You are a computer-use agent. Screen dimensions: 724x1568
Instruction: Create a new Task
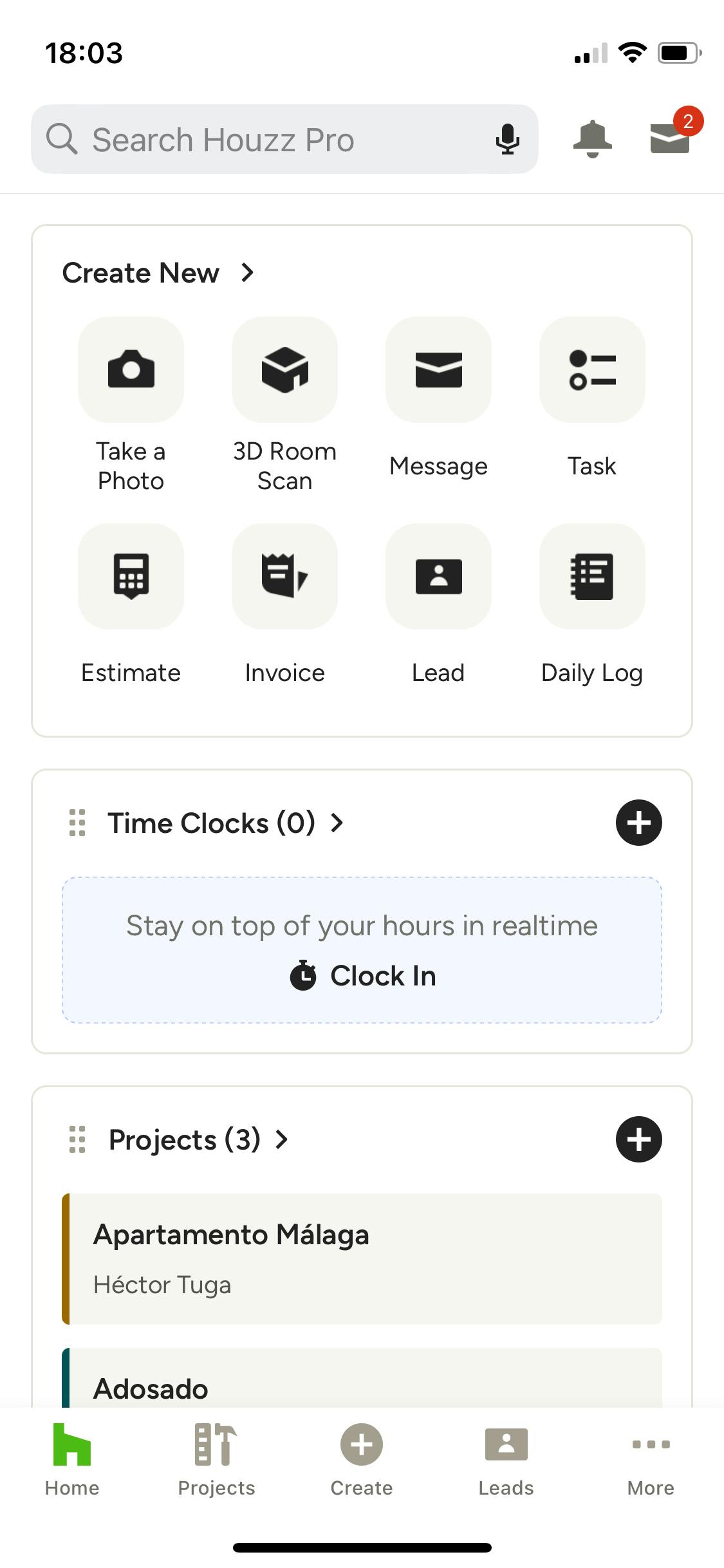[x=592, y=369]
